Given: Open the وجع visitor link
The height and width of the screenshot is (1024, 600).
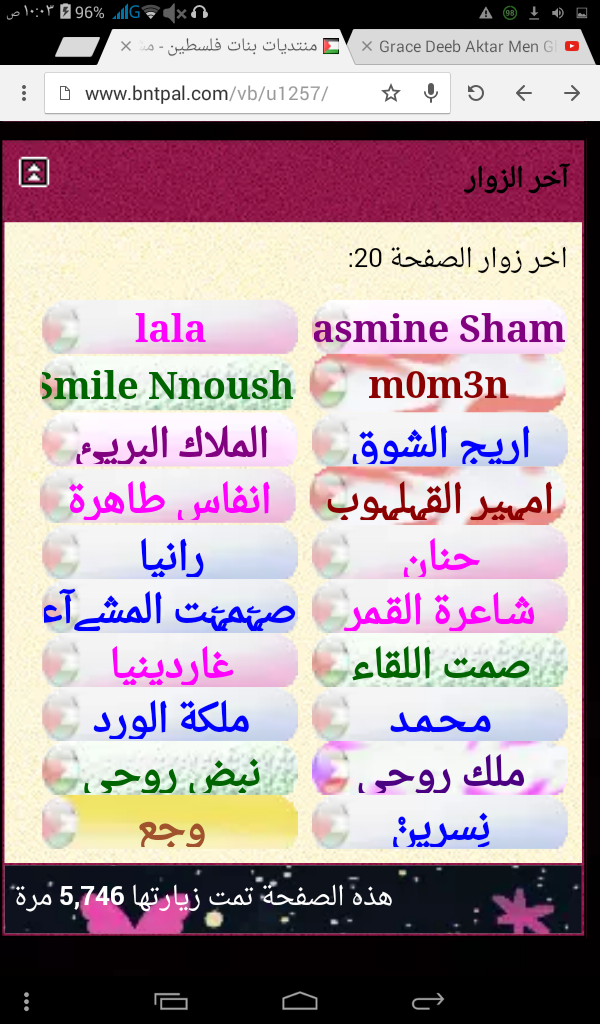Looking at the screenshot, I should 170,824.
